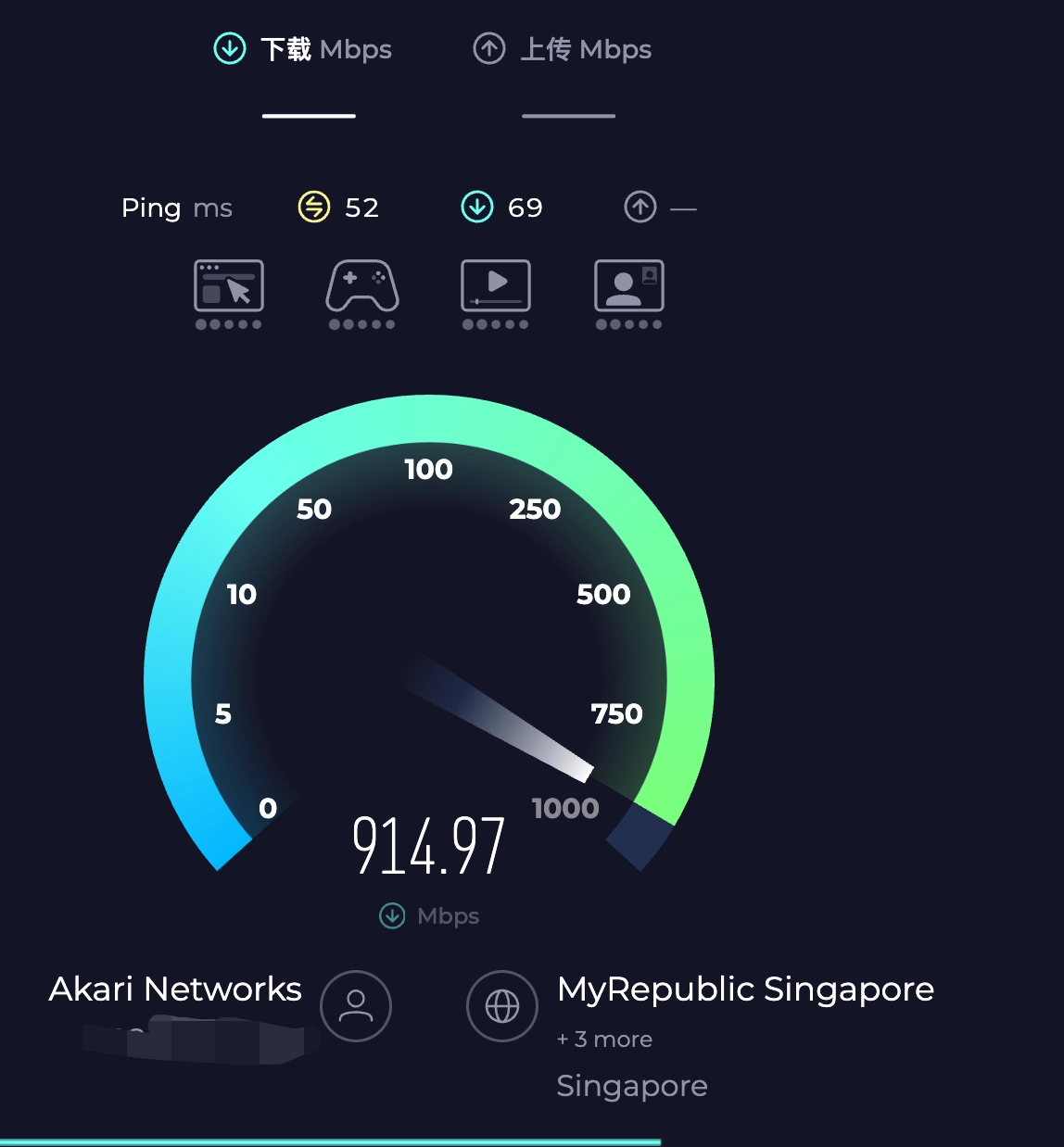The height and width of the screenshot is (1147, 1064).
Task: Show the + 3 more servers
Action: 604,1040
